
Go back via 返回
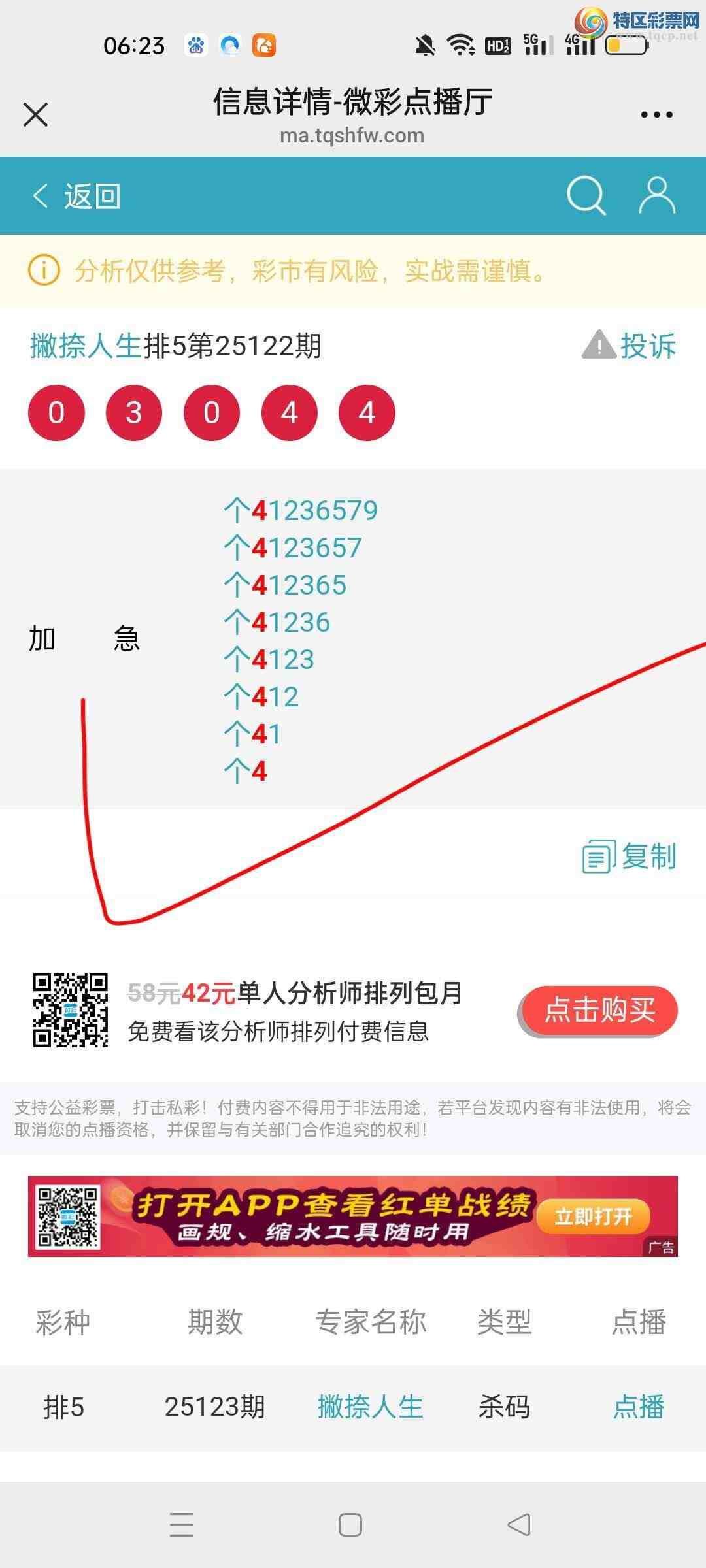tap(77, 196)
